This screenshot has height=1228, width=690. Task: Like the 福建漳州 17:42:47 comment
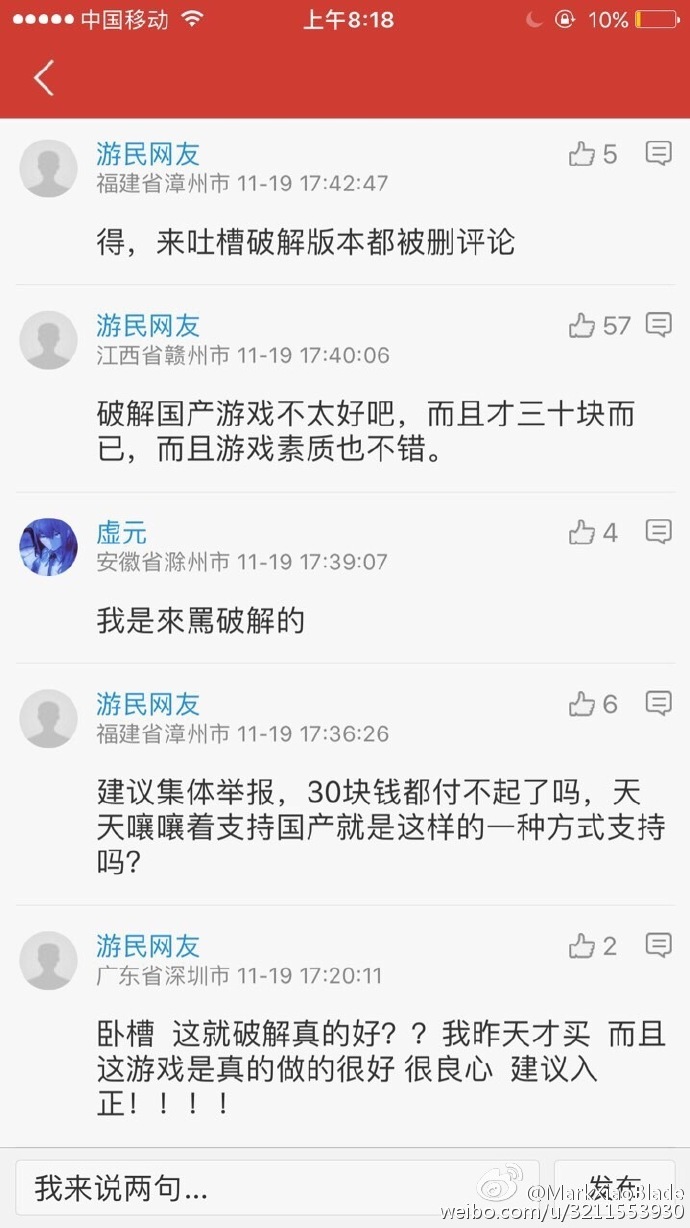point(582,154)
